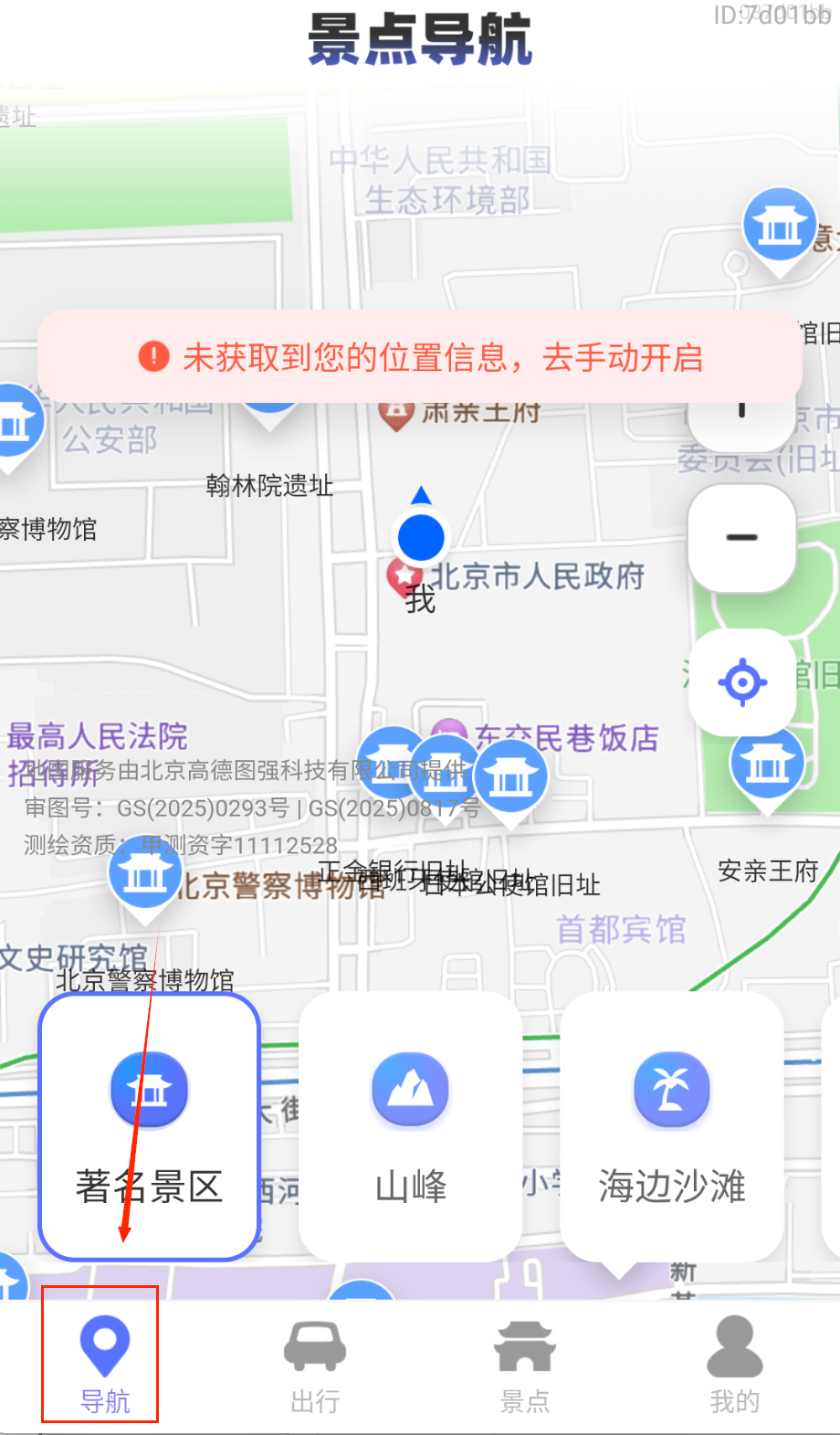
Task: Select the 海边沙滩 category card
Action: [672, 1126]
